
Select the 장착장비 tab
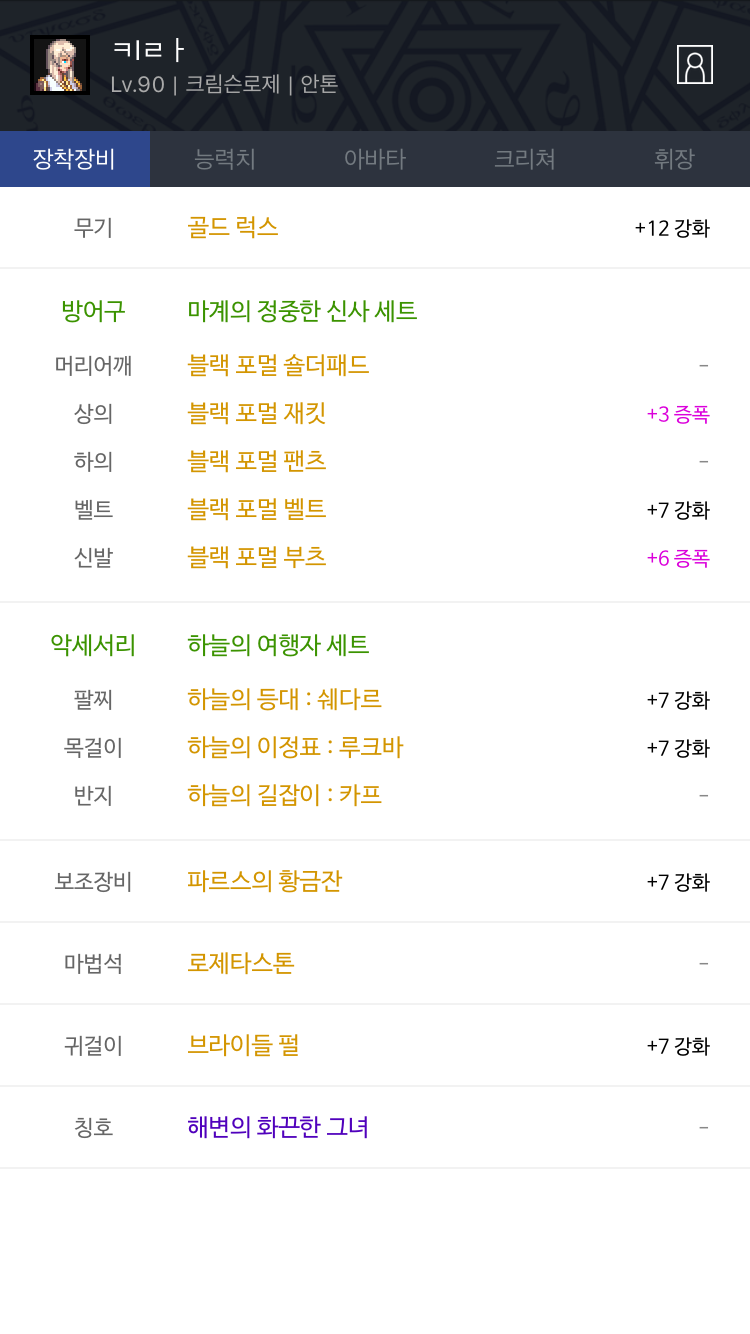(x=75, y=158)
